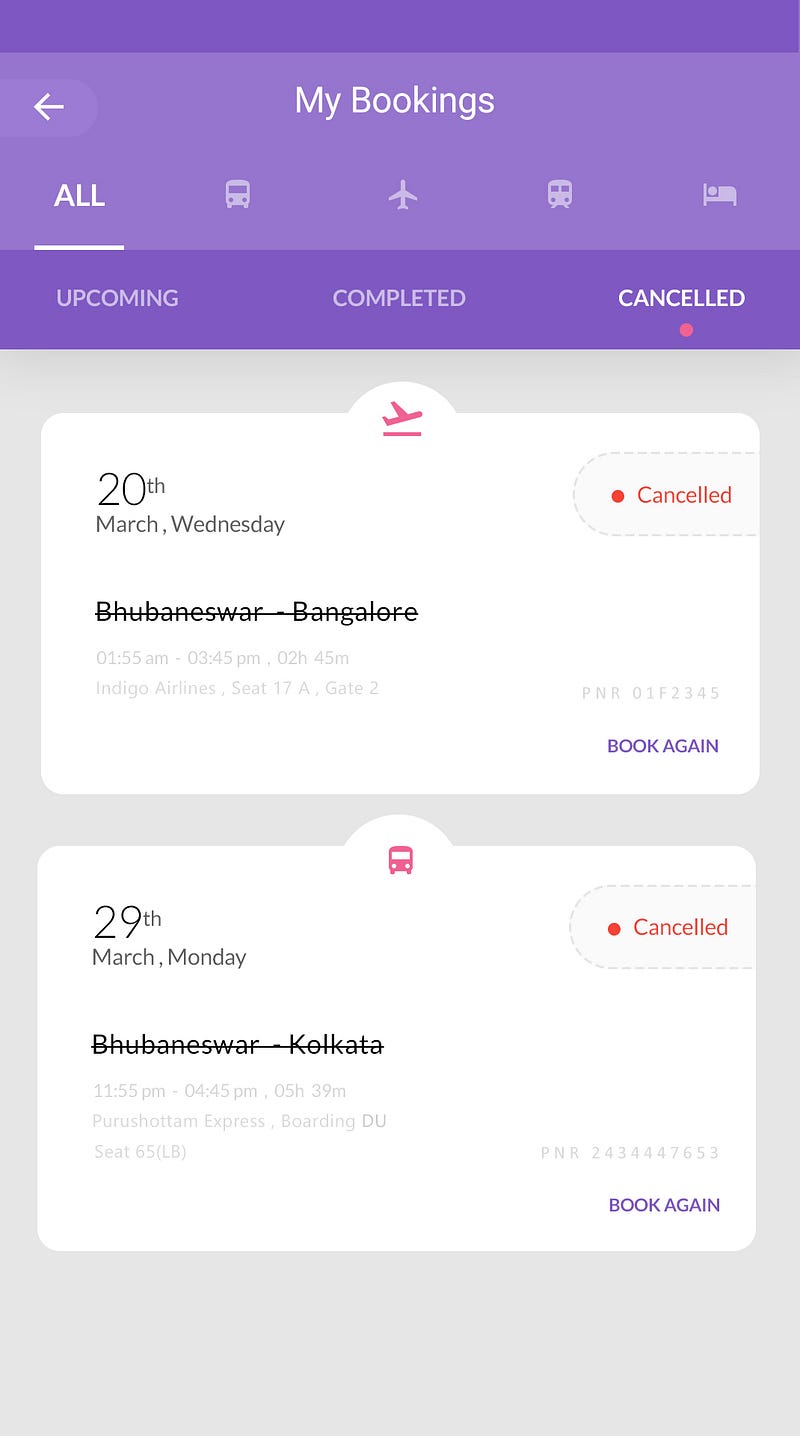Select the Cancelled tab
The height and width of the screenshot is (1436, 800).
point(681,298)
